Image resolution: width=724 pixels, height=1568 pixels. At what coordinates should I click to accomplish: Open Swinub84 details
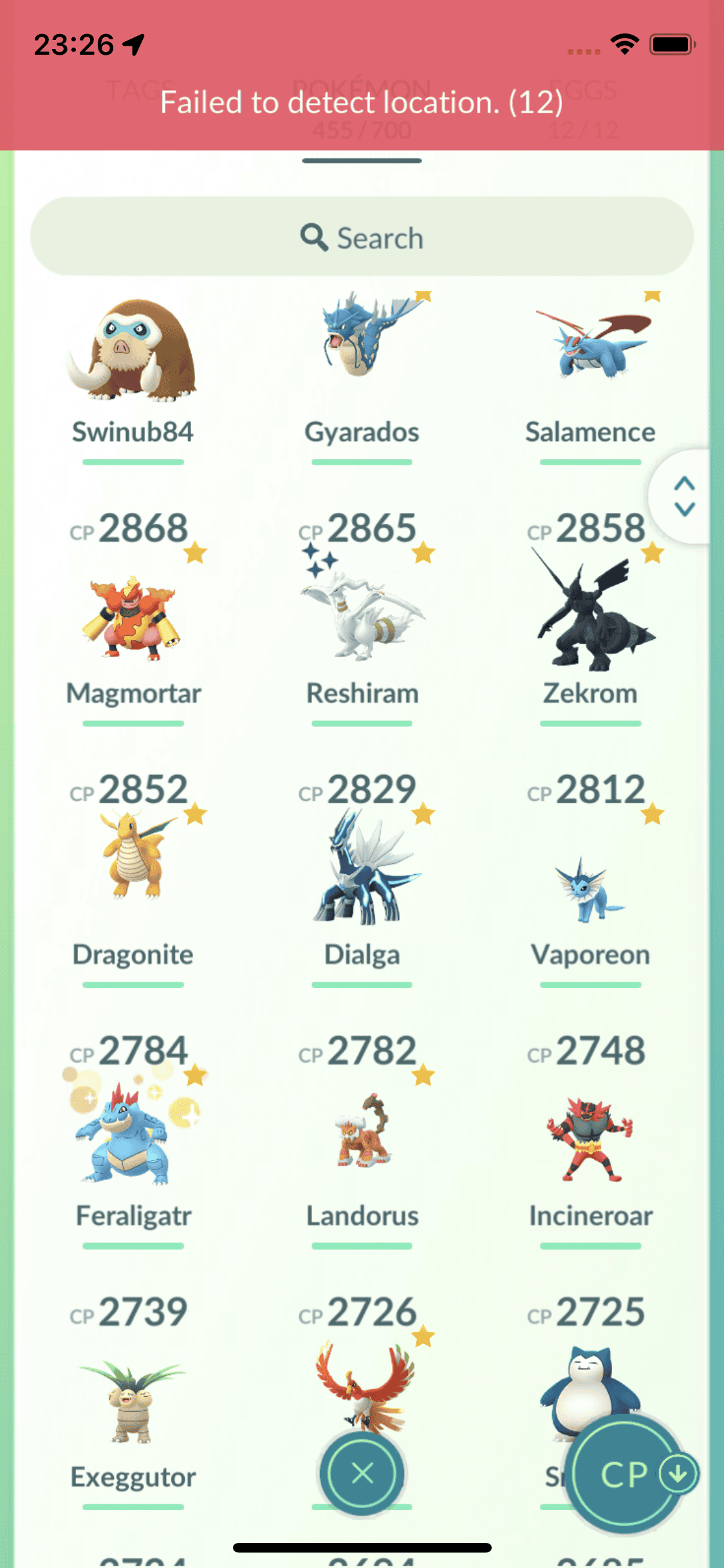coord(133,360)
